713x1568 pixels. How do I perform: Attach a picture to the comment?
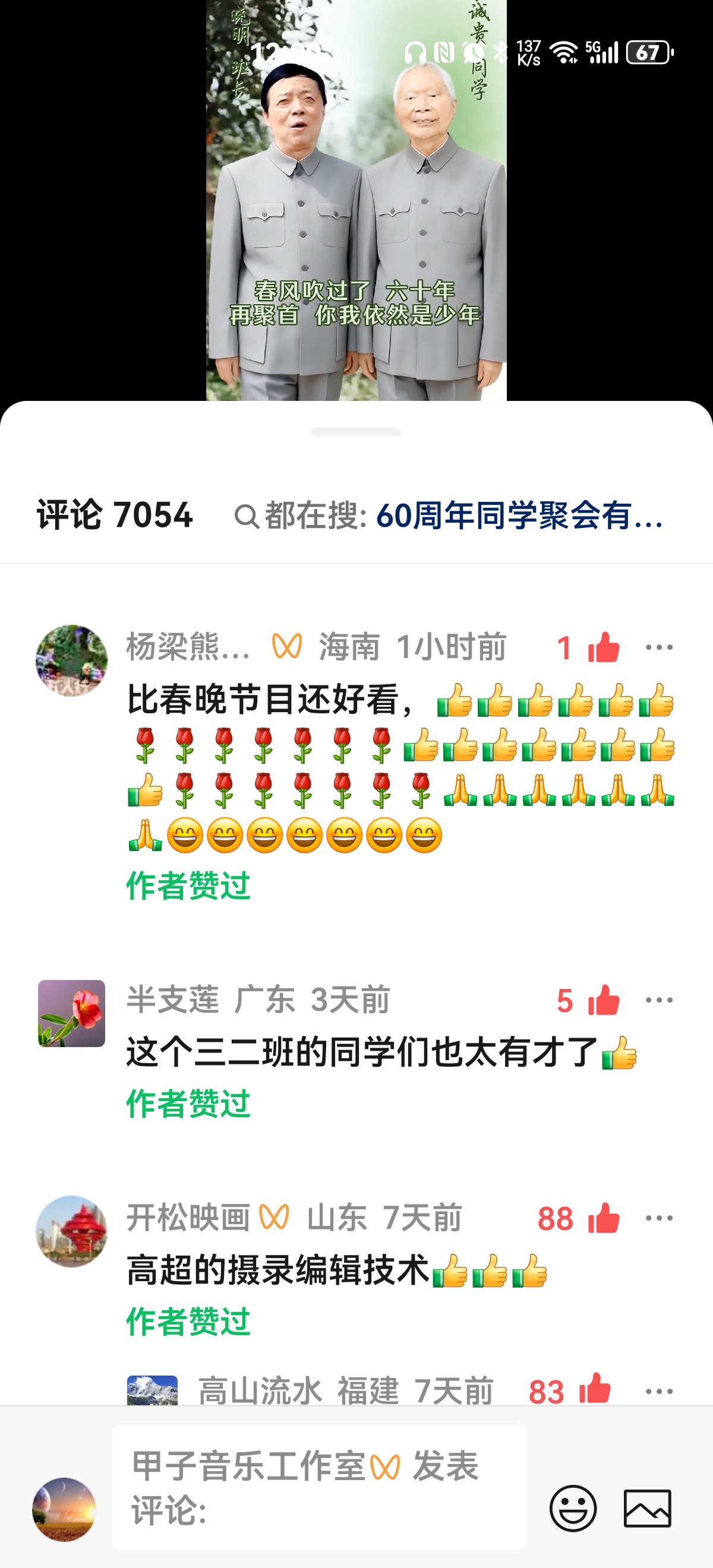pyautogui.click(x=647, y=1508)
